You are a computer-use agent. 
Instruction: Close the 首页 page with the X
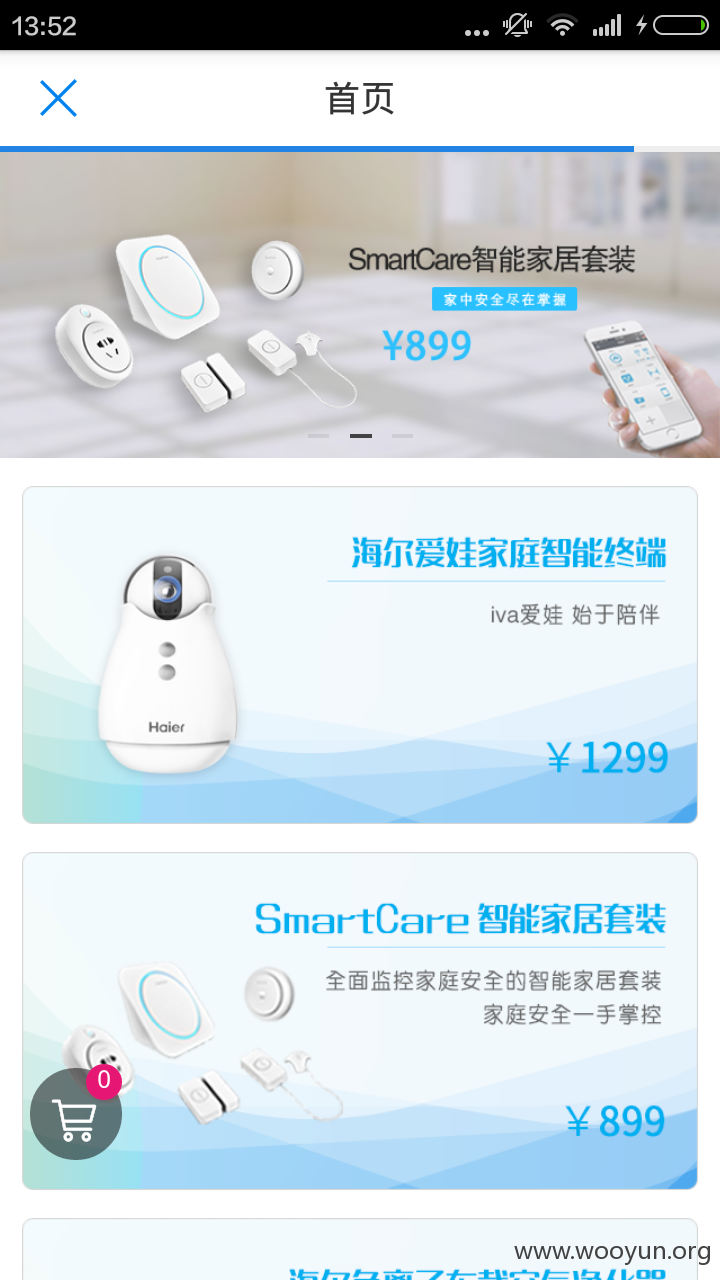pos(58,98)
